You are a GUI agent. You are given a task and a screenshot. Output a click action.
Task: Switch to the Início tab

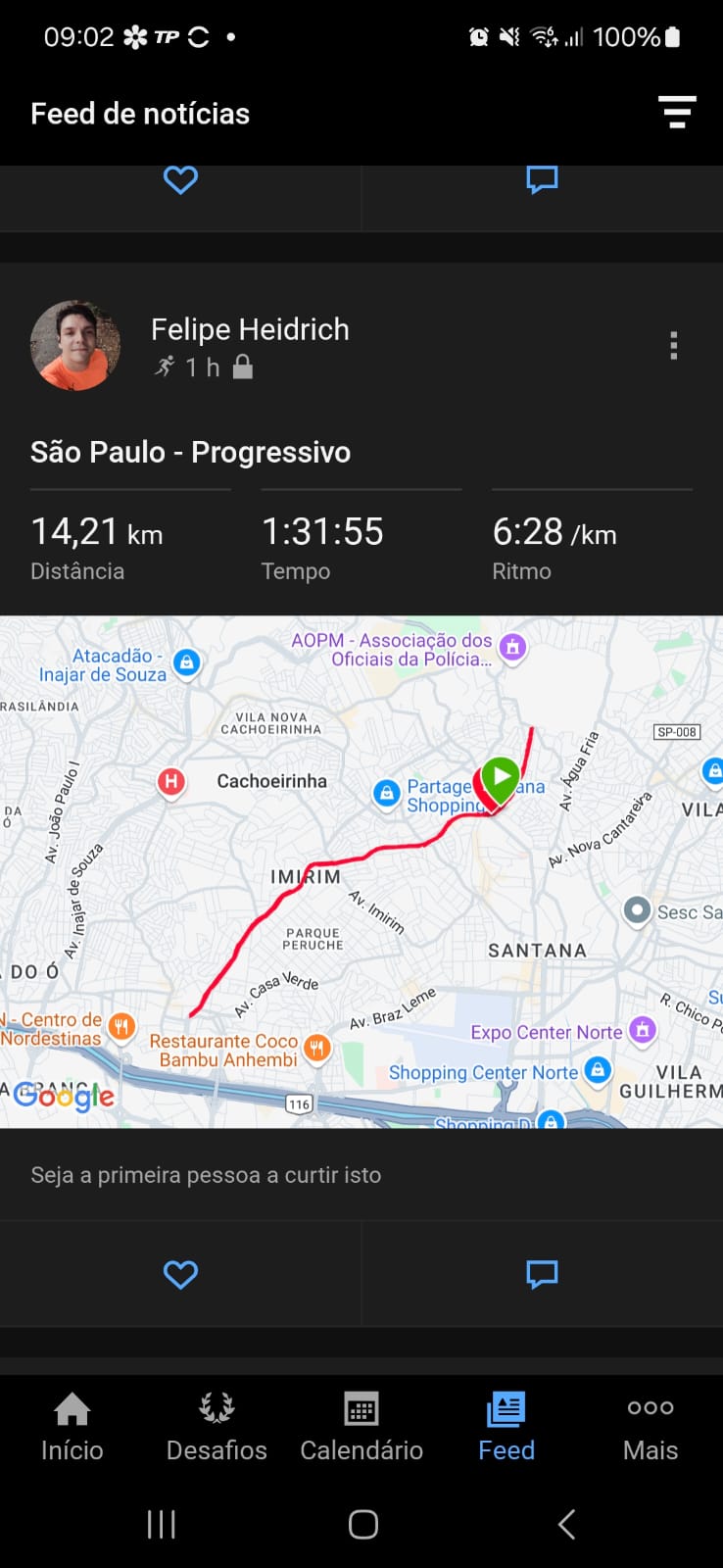click(72, 1428)
